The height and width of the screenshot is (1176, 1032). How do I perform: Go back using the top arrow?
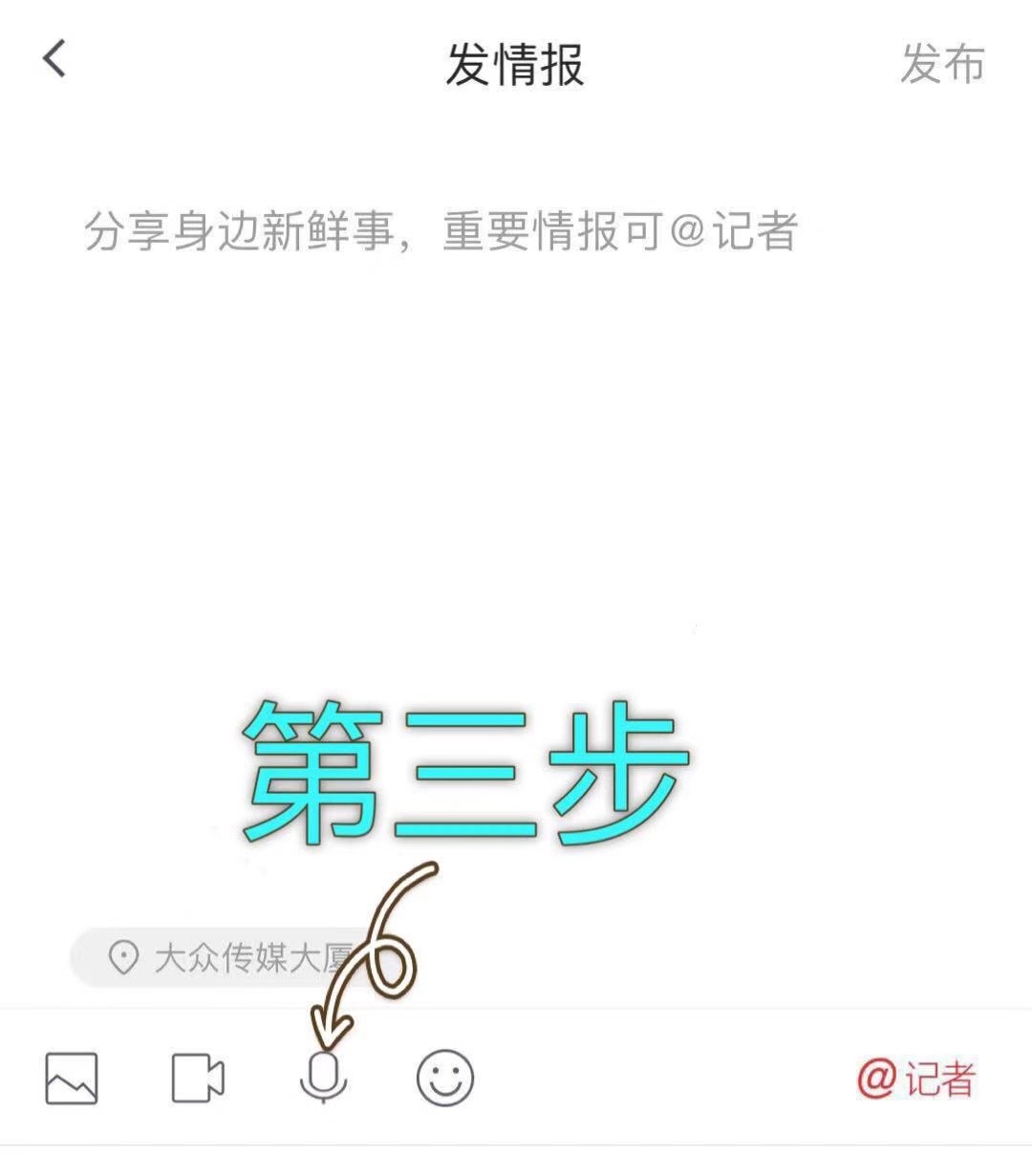[x=54, y=59]
